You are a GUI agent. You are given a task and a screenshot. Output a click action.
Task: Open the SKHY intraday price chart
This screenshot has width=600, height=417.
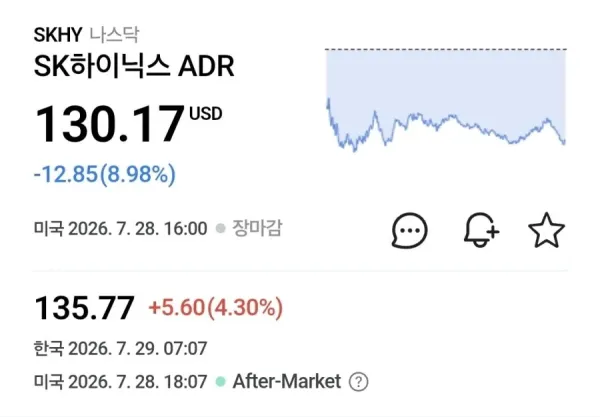click(x=446, y=100)
